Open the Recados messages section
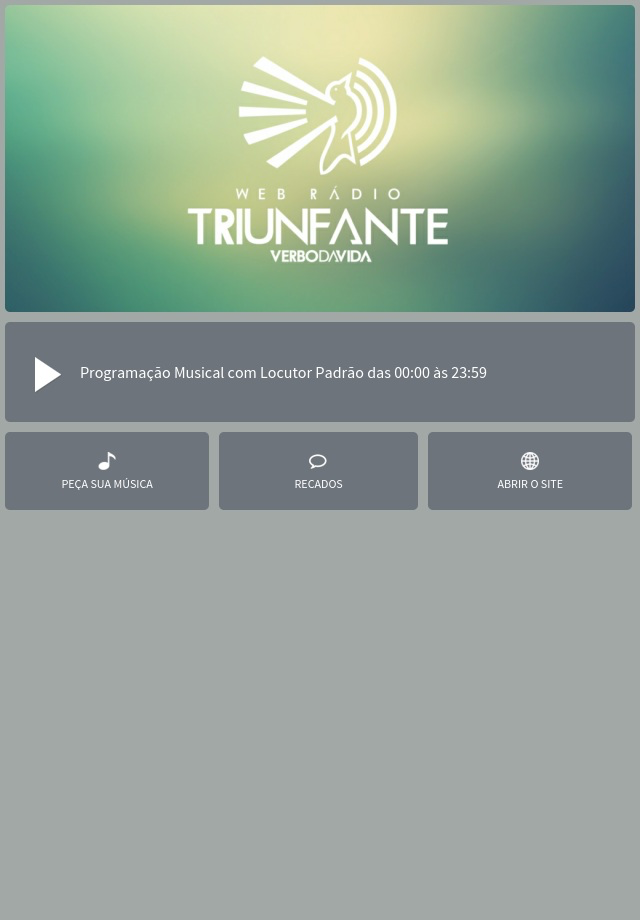 319,471
